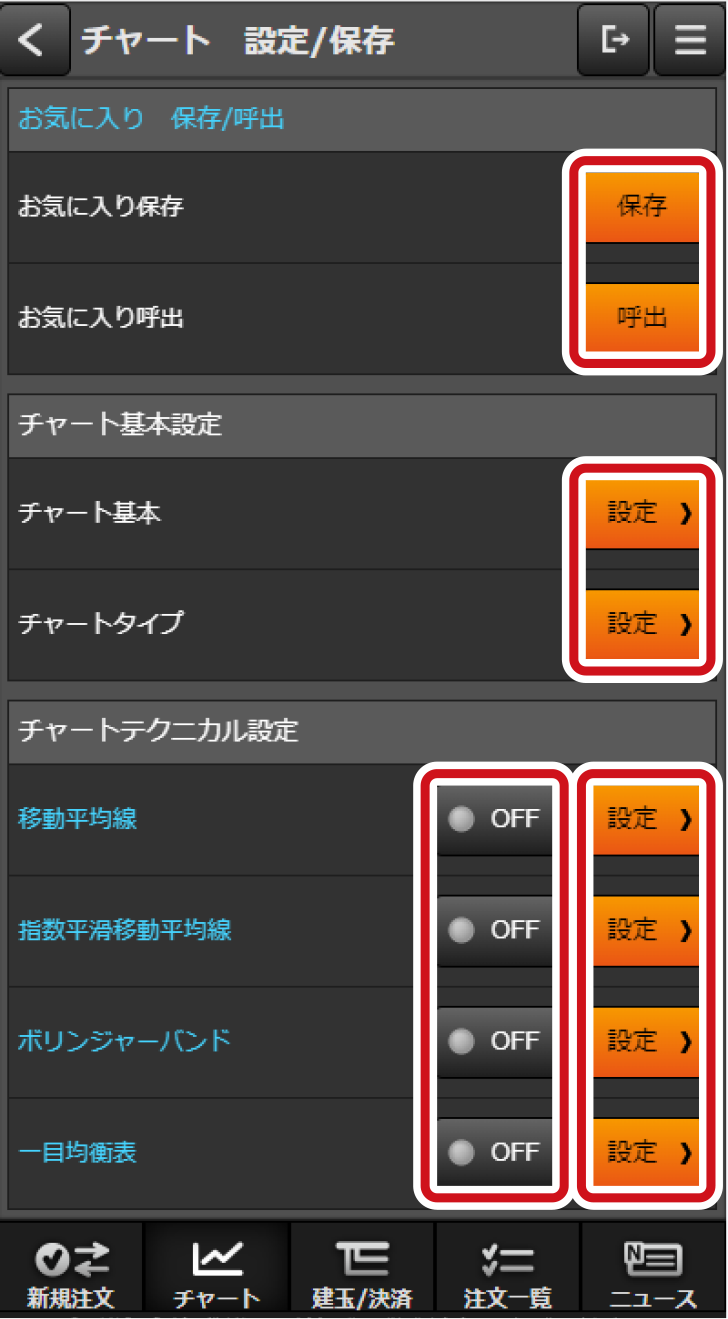Viewport: 728px width, 1319px height.
Task: Save favorites with the 保存 button
Action: (642, 207)
